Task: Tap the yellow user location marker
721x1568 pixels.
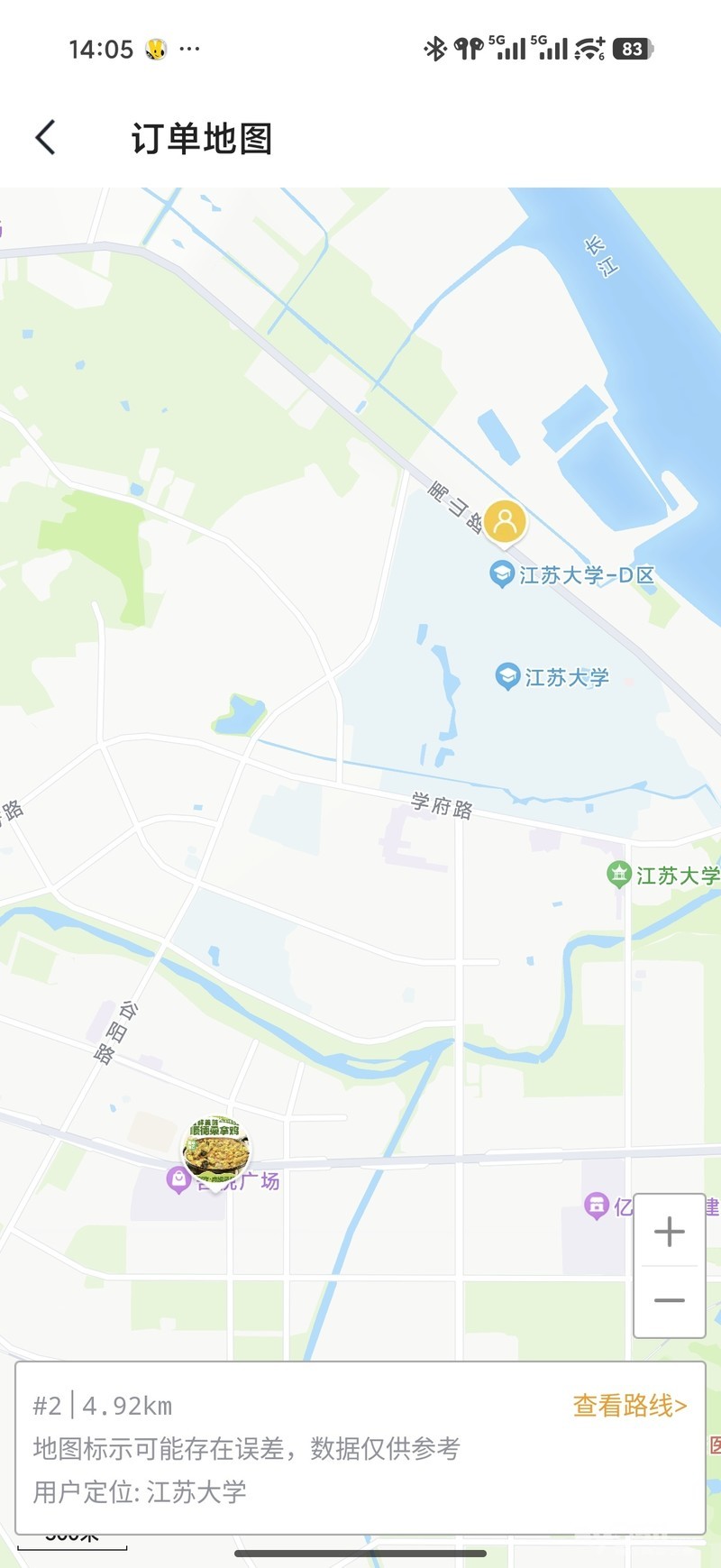Action: tap(506, 522)
